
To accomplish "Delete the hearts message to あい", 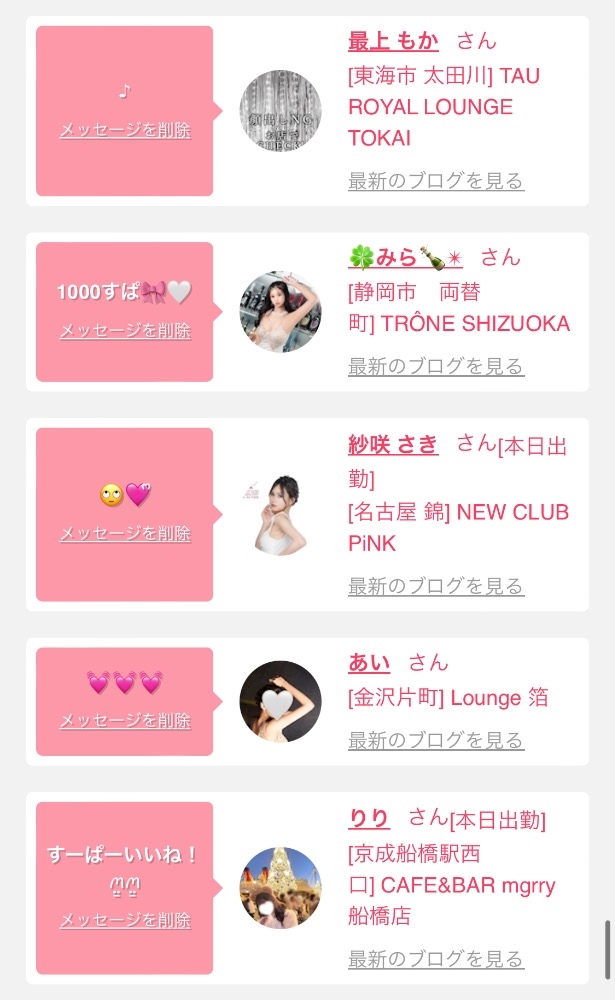I will [125, 720].
